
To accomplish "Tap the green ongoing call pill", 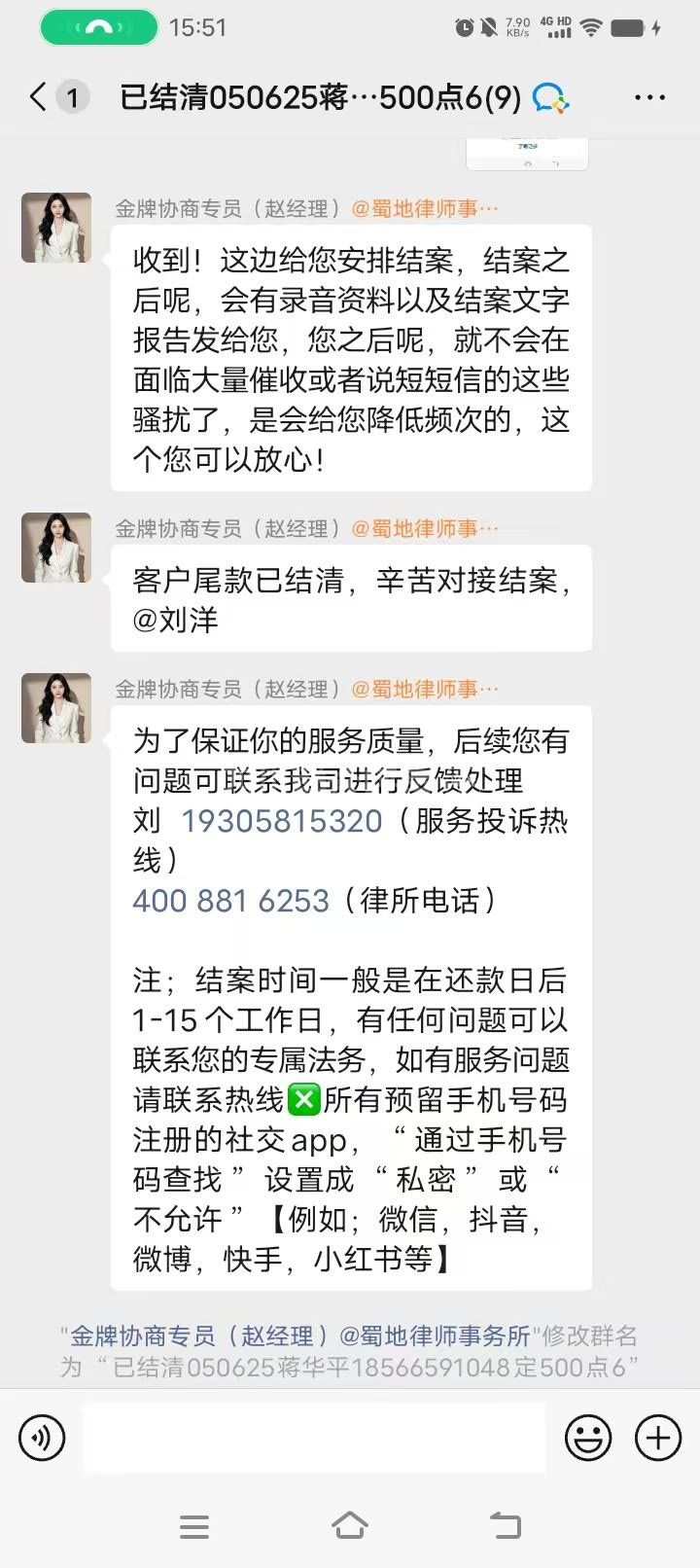I will pyautogui.click(x=98, y=27).
